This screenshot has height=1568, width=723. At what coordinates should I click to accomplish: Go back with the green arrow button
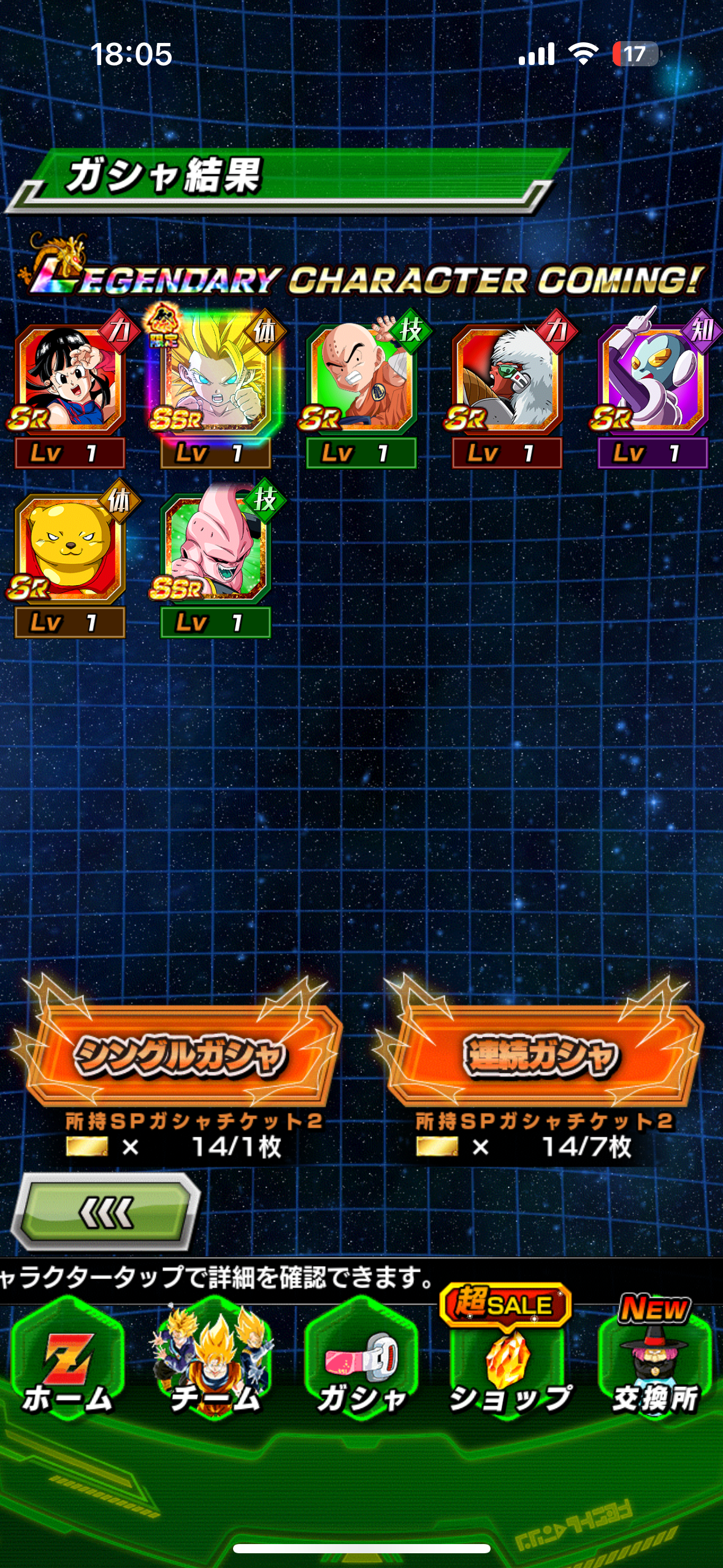pyautogui.click(x=105, y=1212)
